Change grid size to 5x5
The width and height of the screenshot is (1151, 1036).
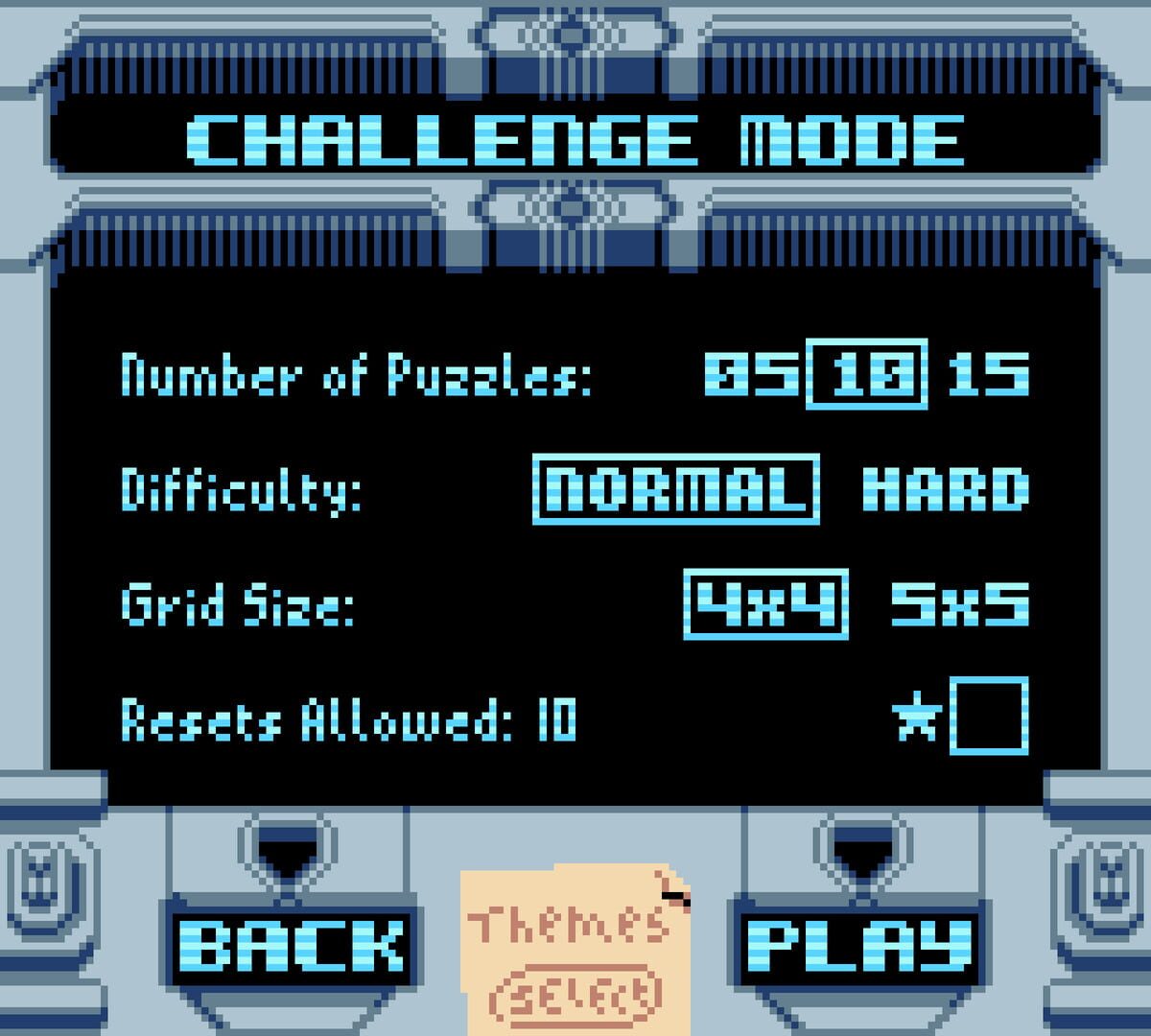[x=960, y=604]
